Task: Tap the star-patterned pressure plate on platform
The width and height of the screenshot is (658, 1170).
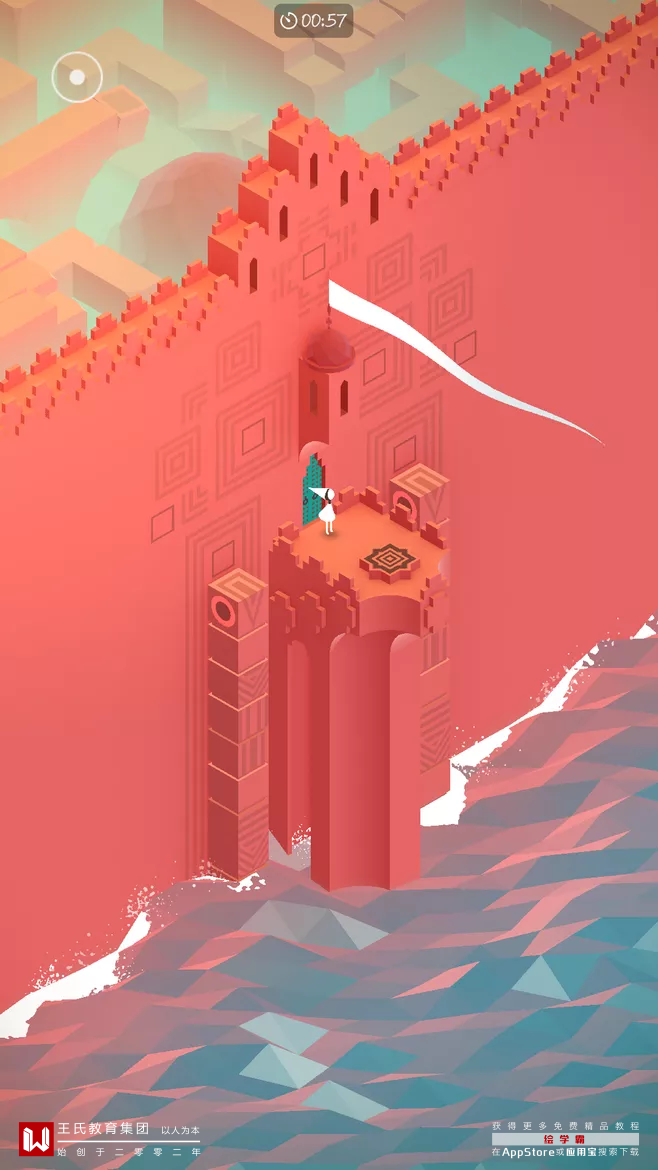Action: pyautogui.click(x=388, y=559)
